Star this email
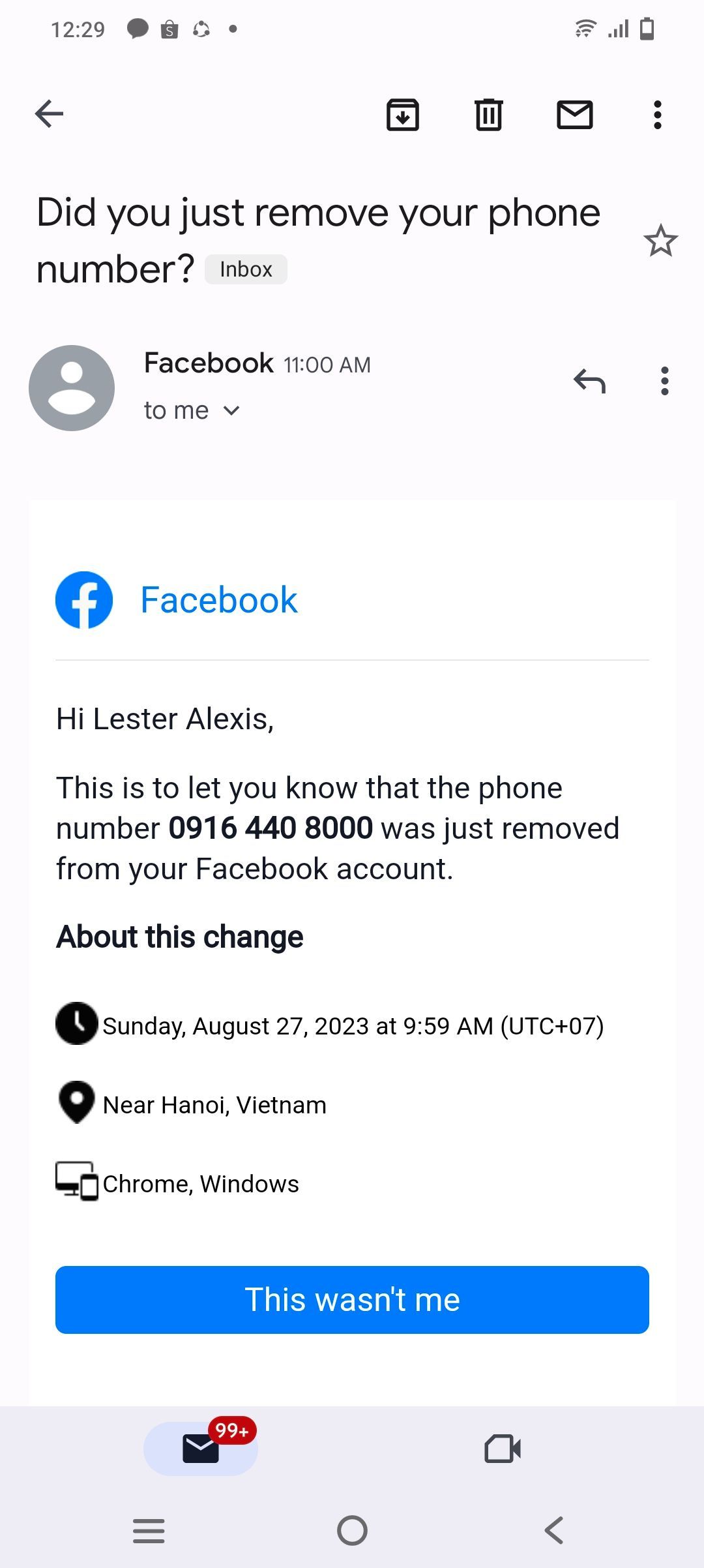Image resolution: width=704 pixels, height=1568 pixels. pyautogui.click(x=660, y=241)
